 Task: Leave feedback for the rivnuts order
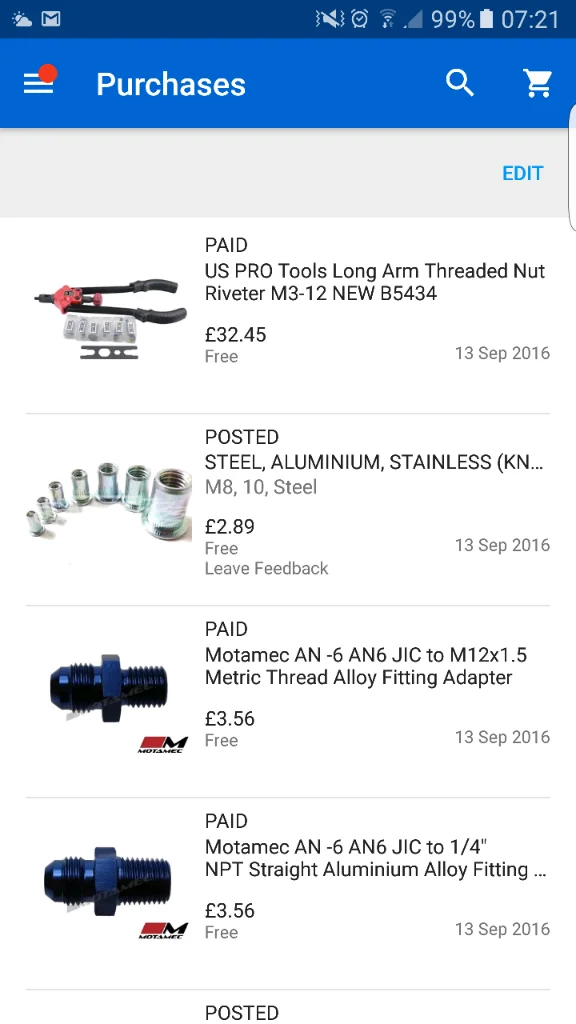[x=266, y=568]
